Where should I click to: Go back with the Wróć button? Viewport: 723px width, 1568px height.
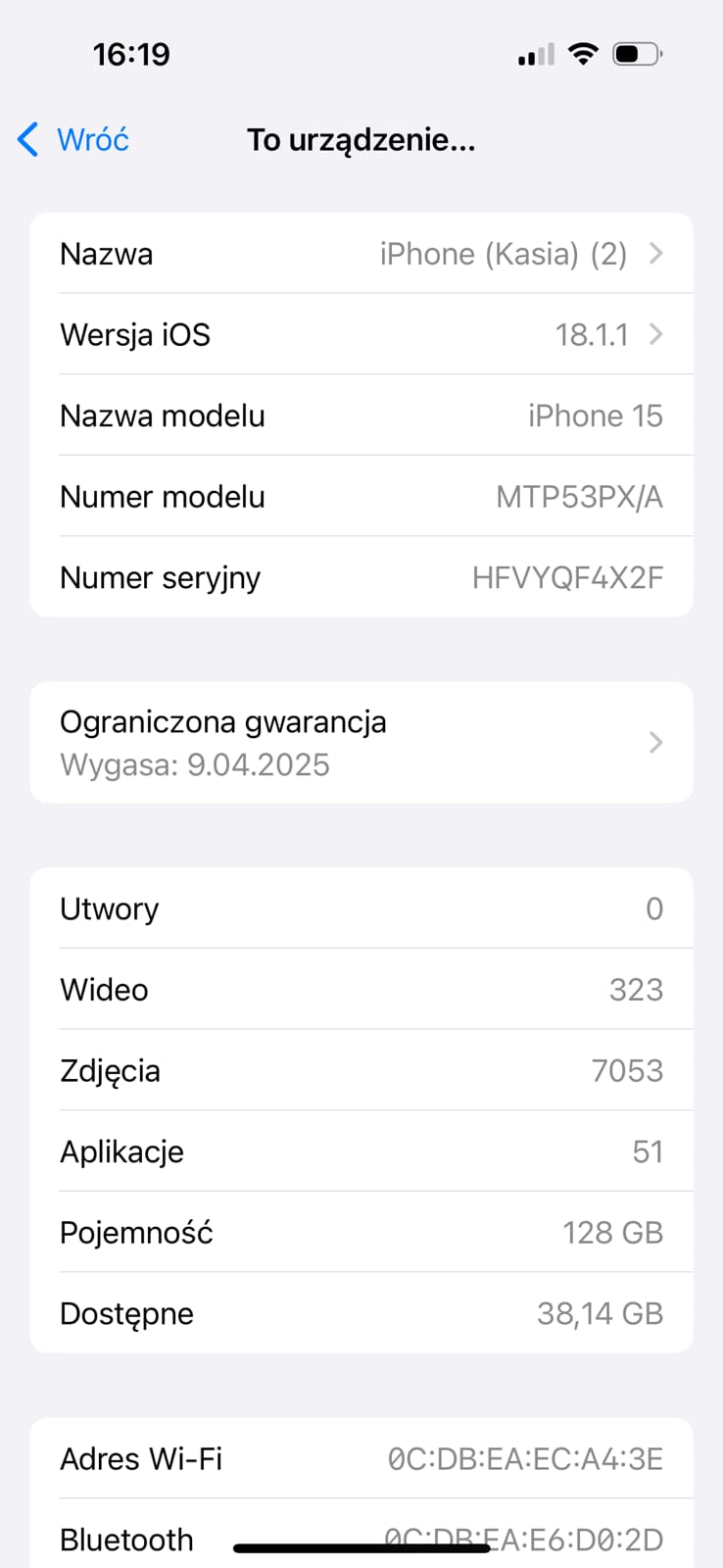[73, 139]
